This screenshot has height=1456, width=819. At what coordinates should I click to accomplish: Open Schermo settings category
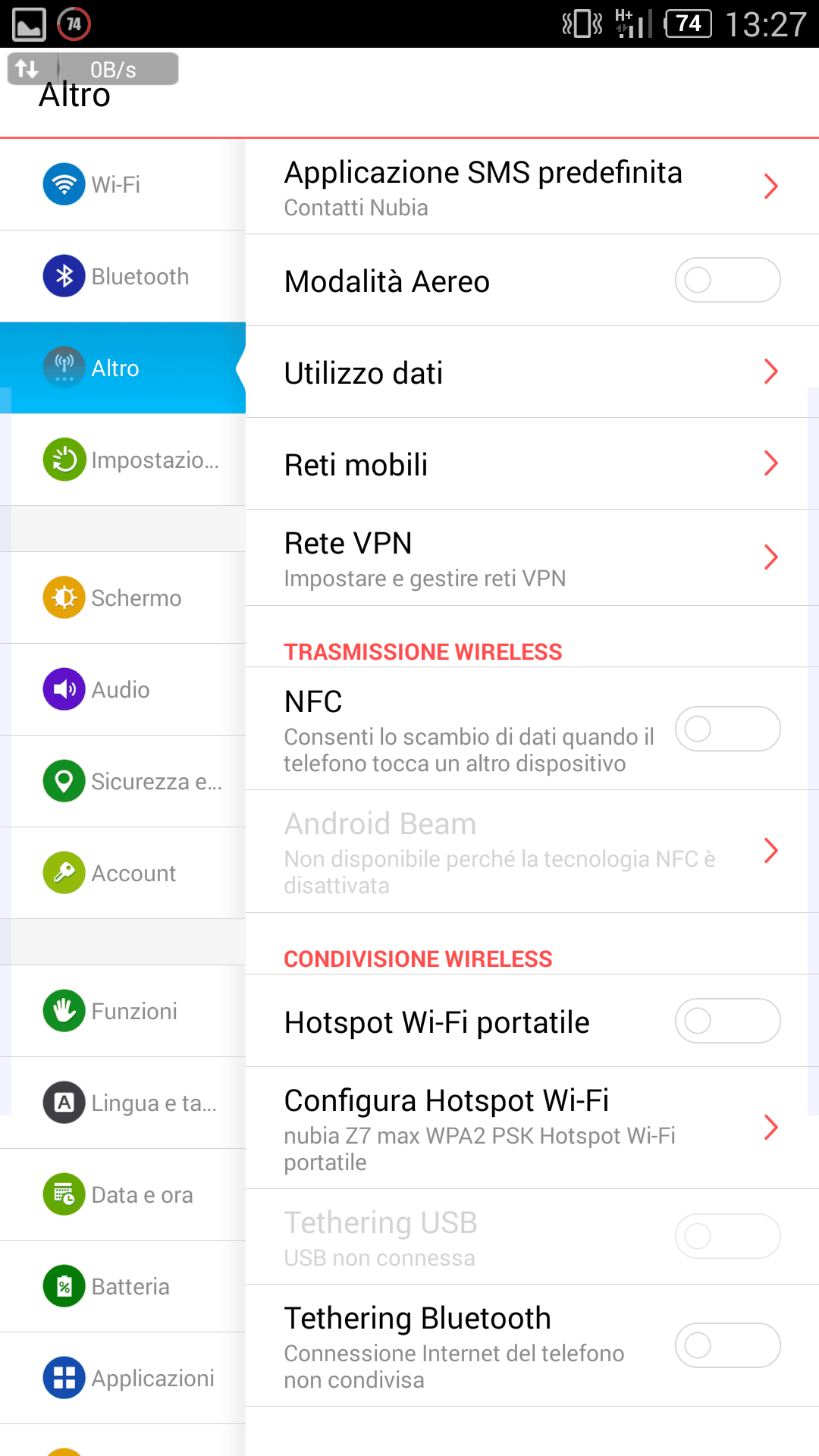(x=123, y=598)
